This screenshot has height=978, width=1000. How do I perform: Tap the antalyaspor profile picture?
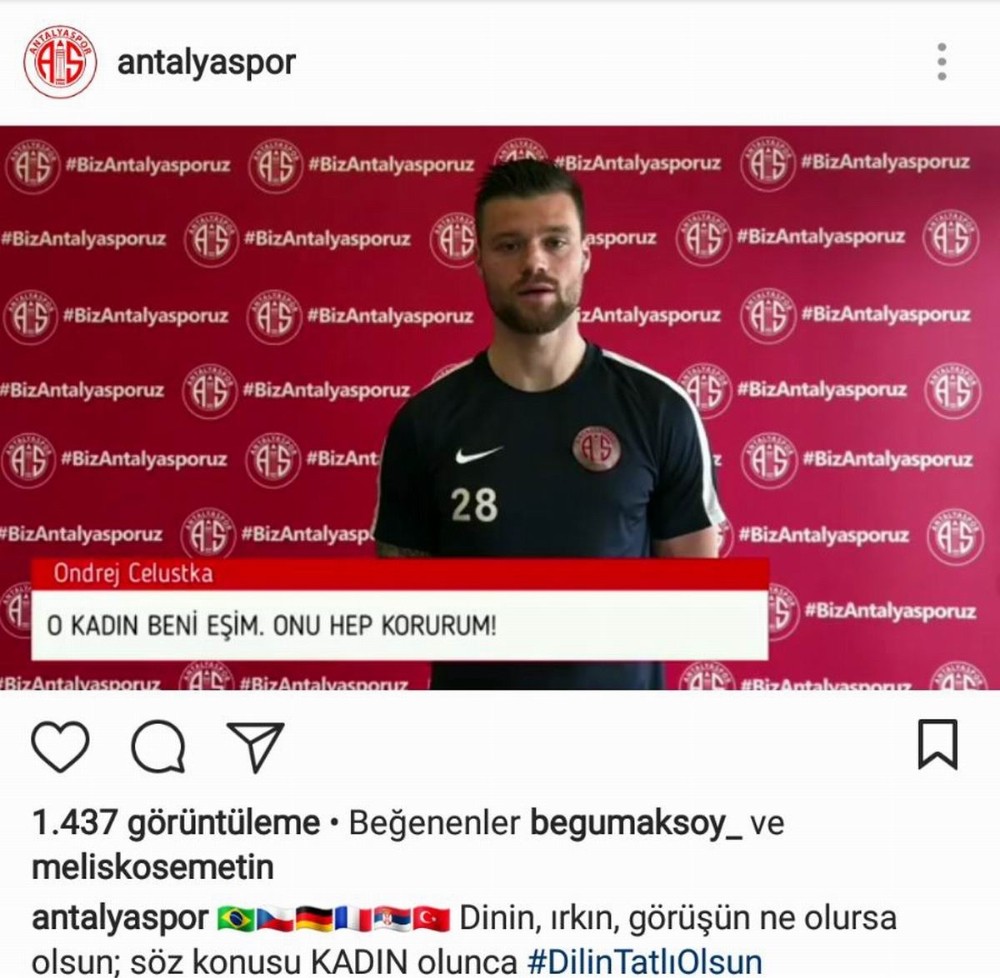(60, 62)
